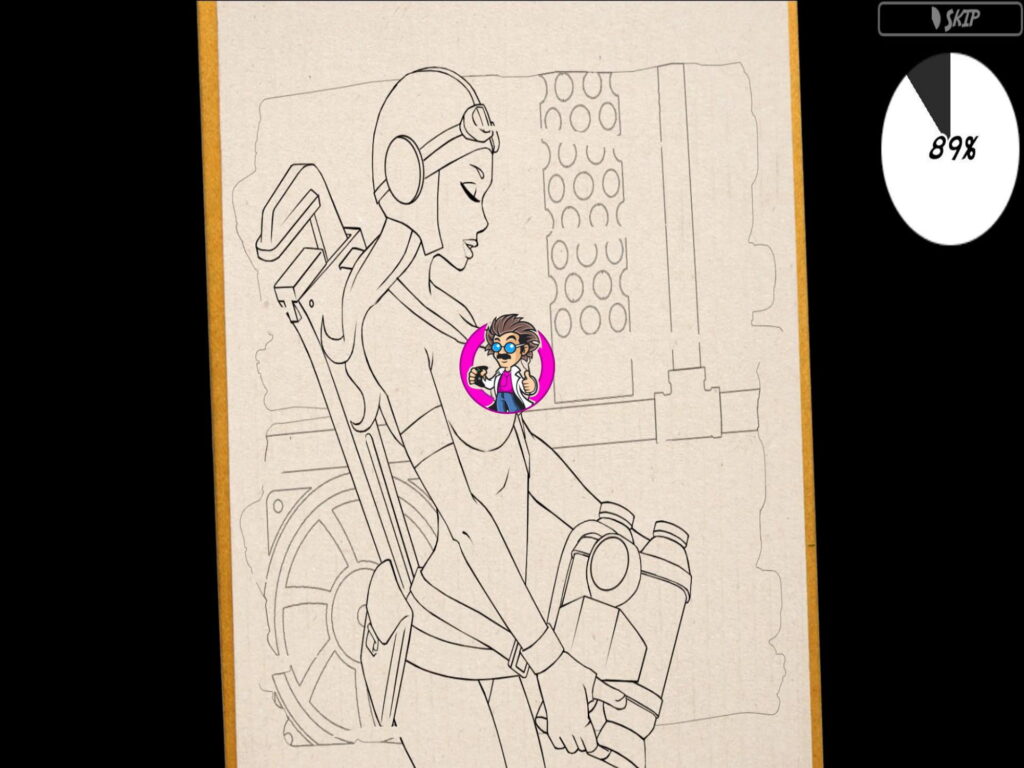
Task: Tap the Skip button
Action: pyautogui.click(x=949, y=19)
